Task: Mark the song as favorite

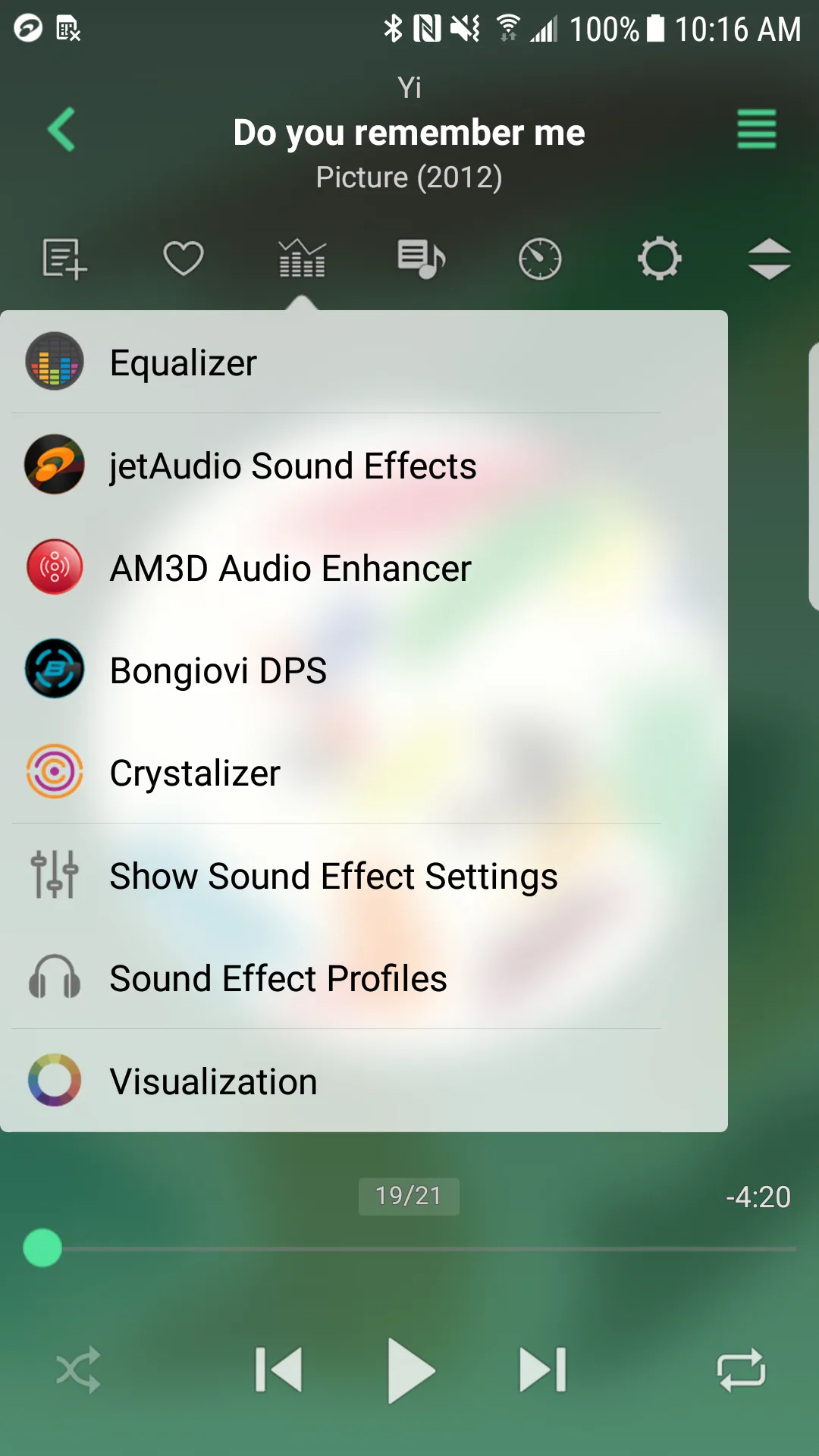Action: coord(184,259)
